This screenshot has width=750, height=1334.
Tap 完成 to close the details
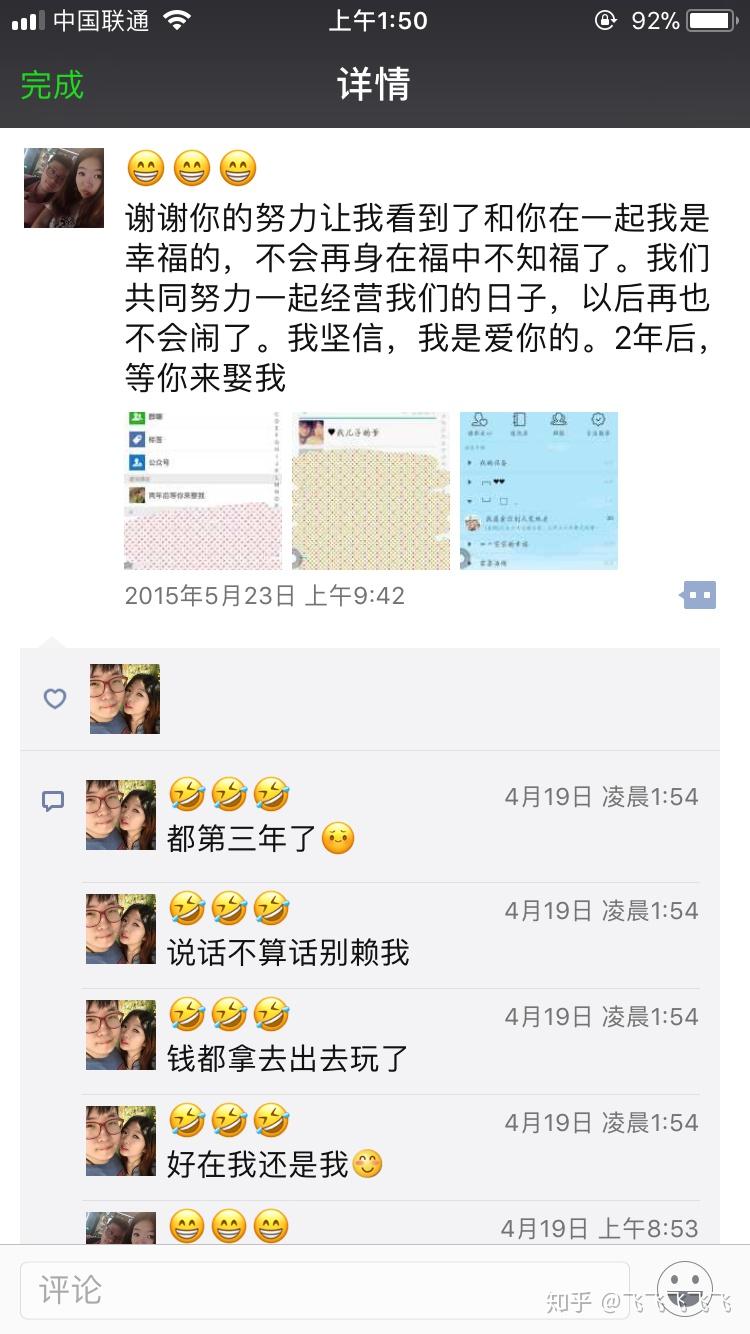52,85
